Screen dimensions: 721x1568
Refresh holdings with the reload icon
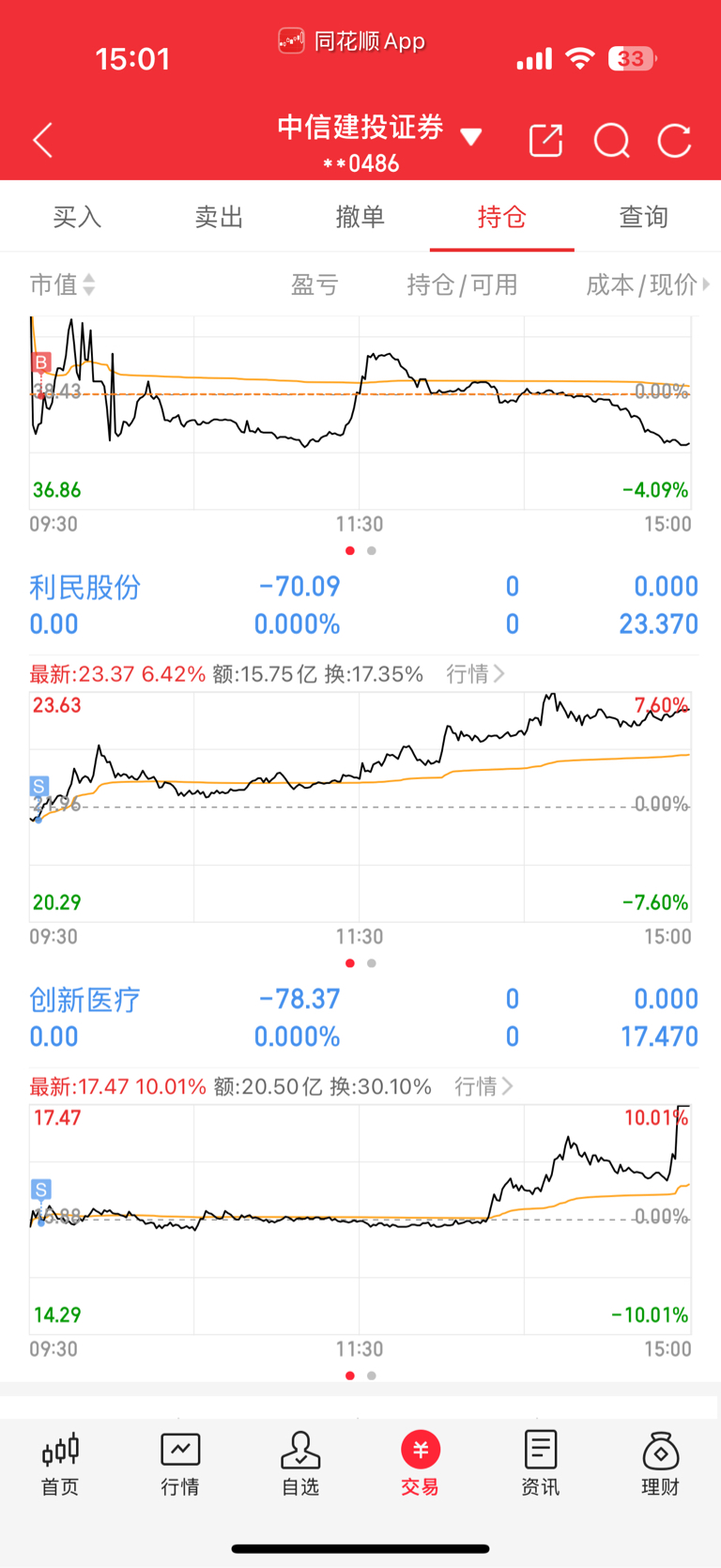coord(674,141)
